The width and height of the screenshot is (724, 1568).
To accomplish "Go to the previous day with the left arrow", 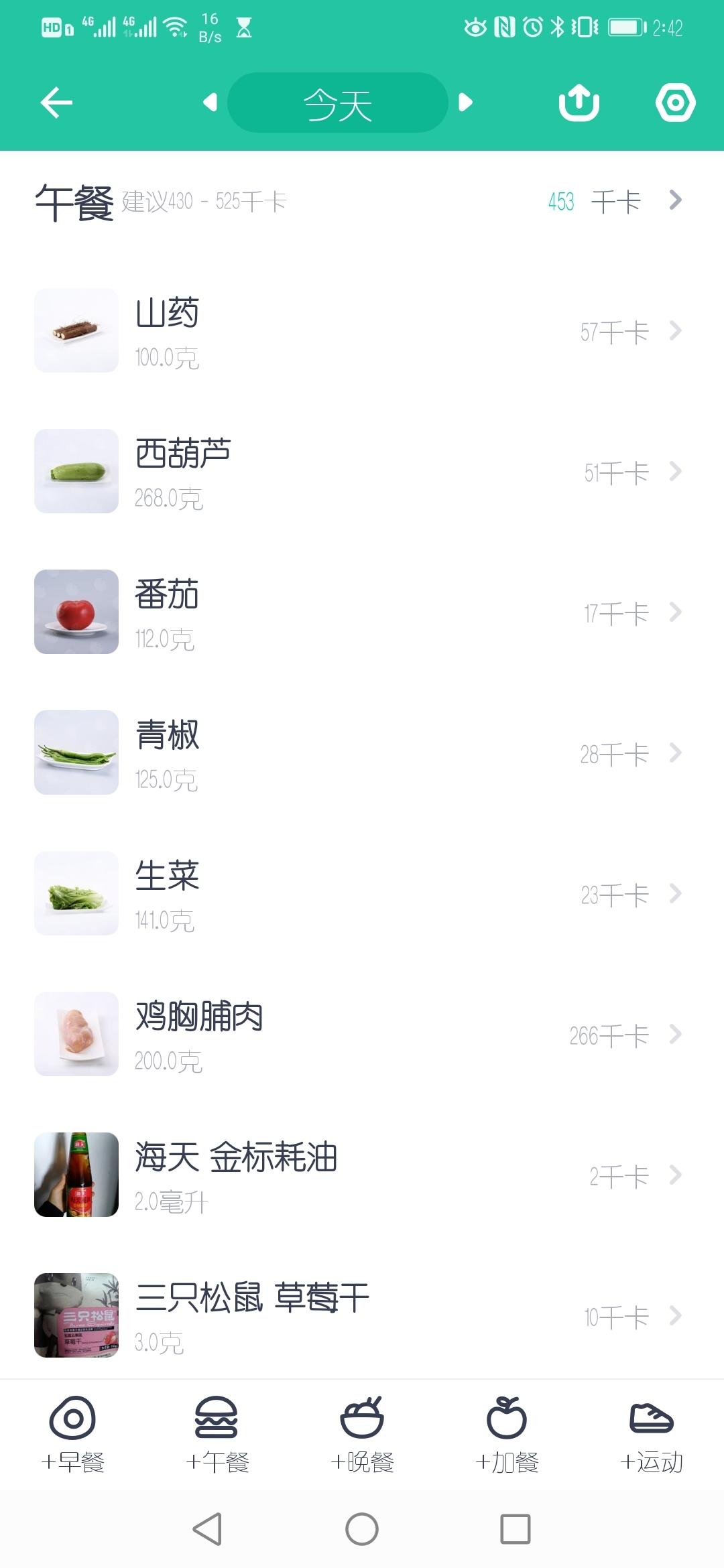I will [213, 103].
